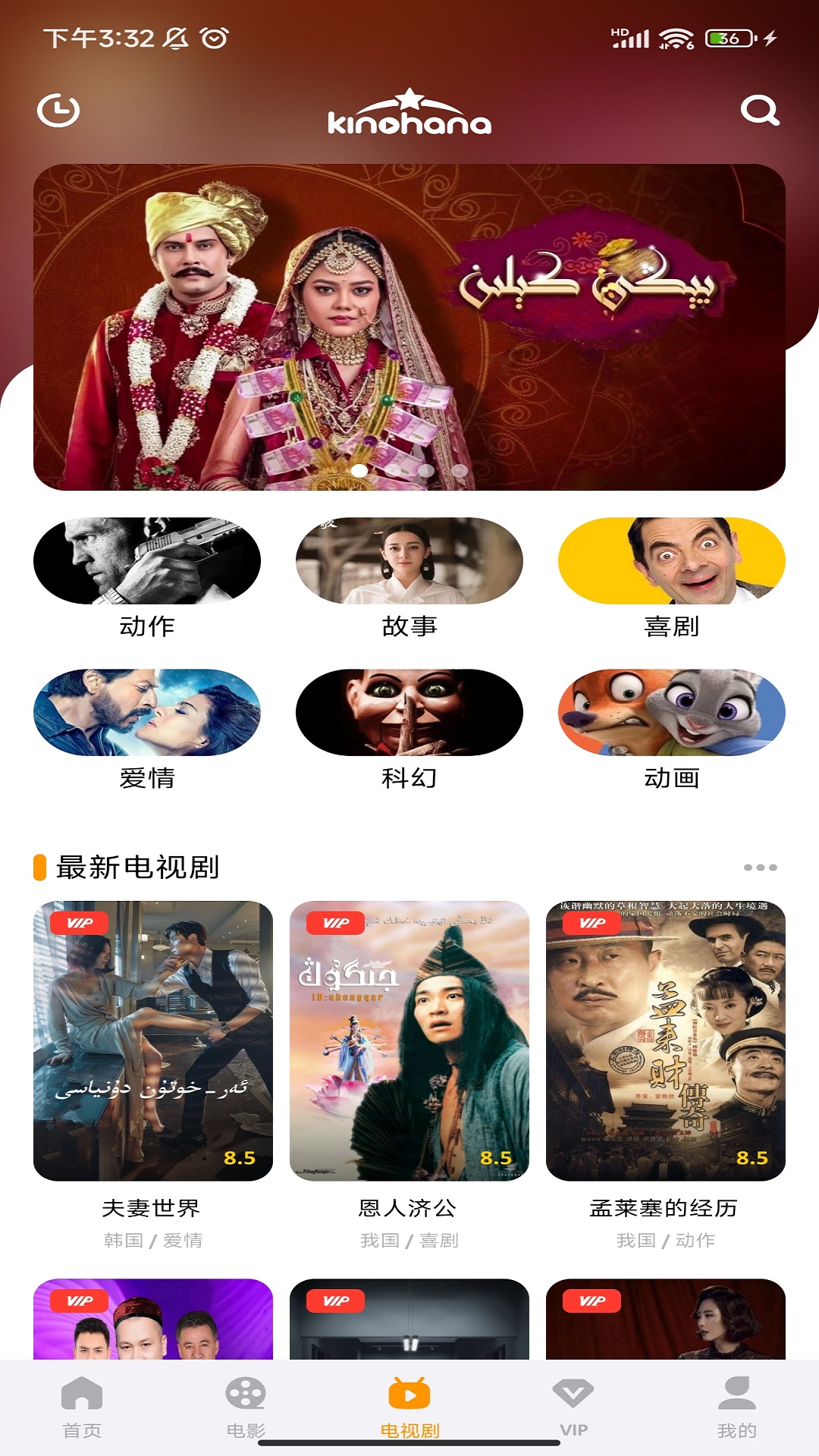Open the 恩人济公 series card
The height and width of the screenshot is (1456, 819).
click(409, 1075)
